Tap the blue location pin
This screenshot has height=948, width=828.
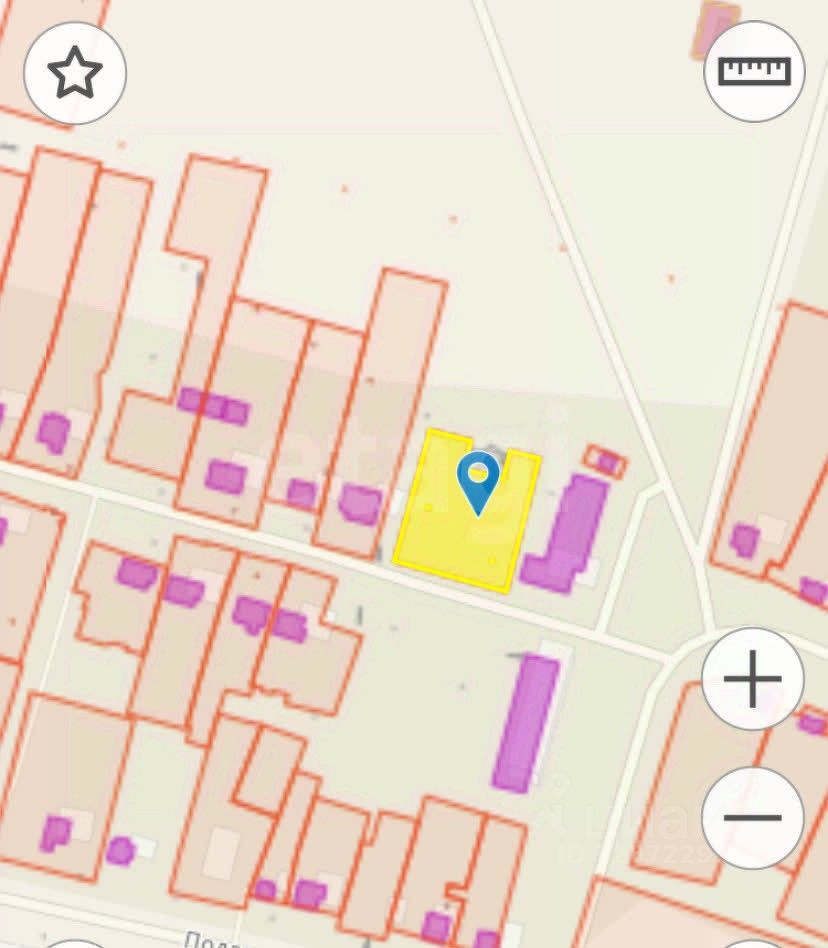pyautogui.click(x=478, y=481)
